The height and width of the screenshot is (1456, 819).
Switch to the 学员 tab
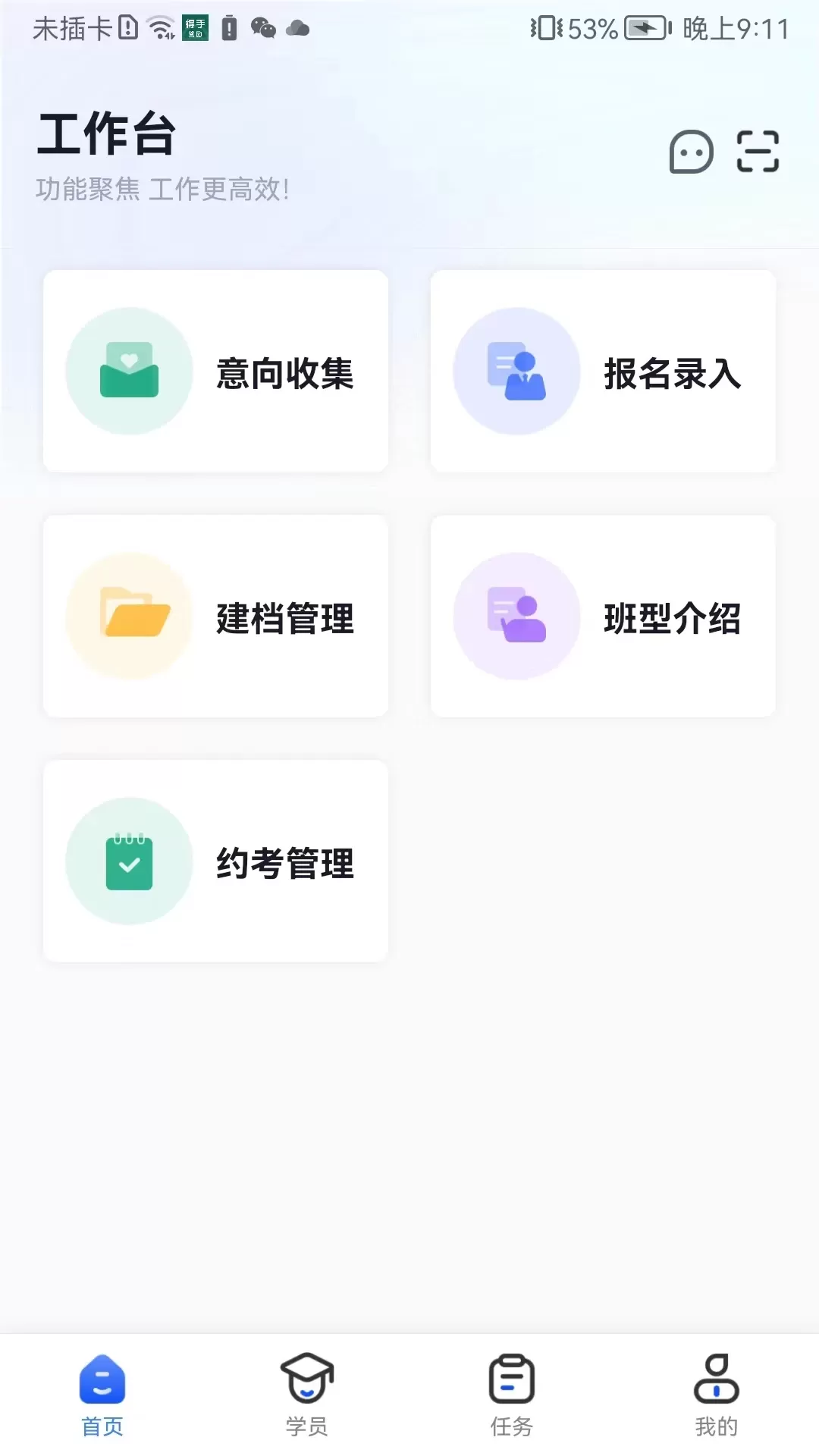[307, 1395]
